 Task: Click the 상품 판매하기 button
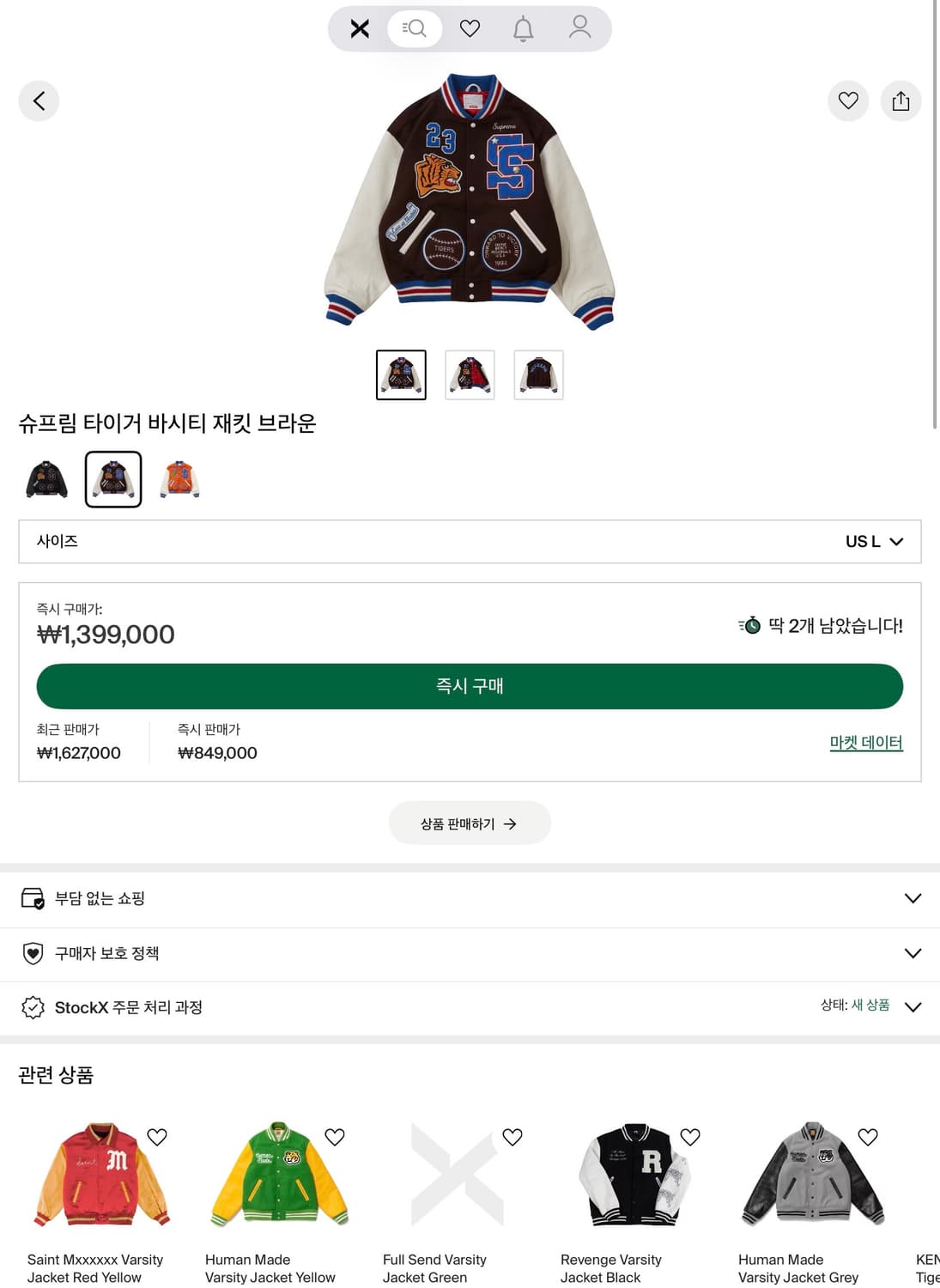point(470,823)
